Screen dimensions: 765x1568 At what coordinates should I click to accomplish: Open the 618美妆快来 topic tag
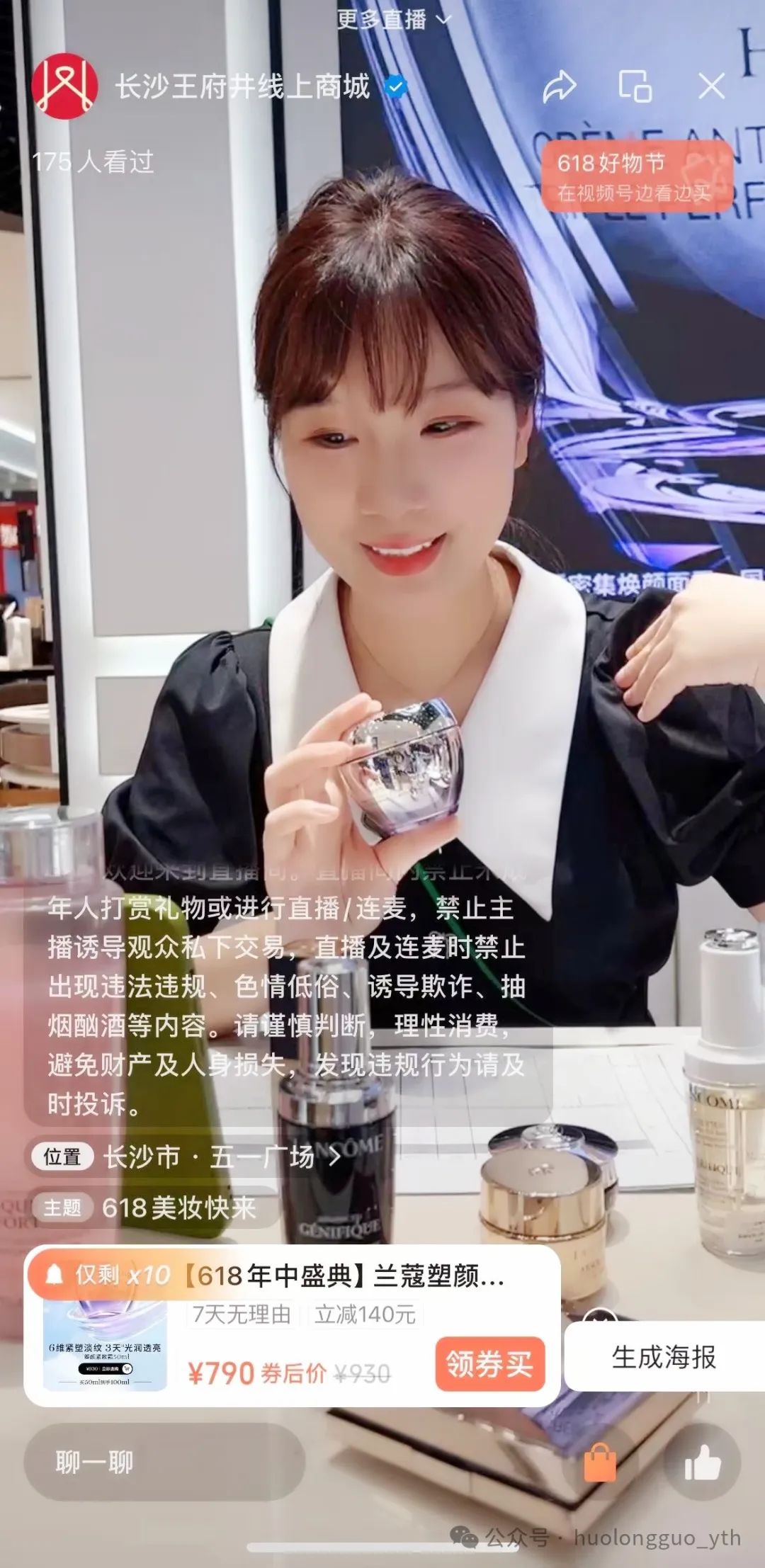click(x=177, y=1208)
